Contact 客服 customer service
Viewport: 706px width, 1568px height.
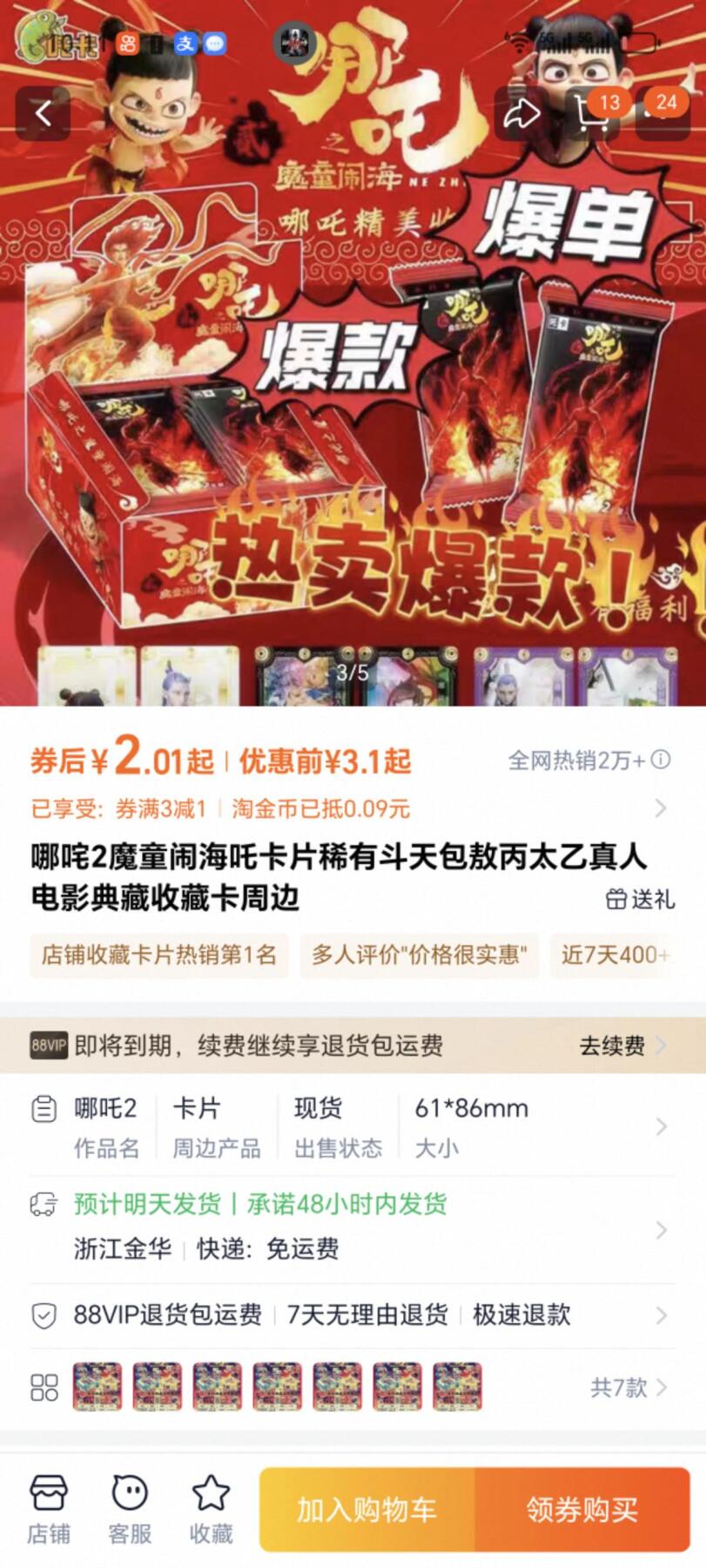click(130, 1509)
